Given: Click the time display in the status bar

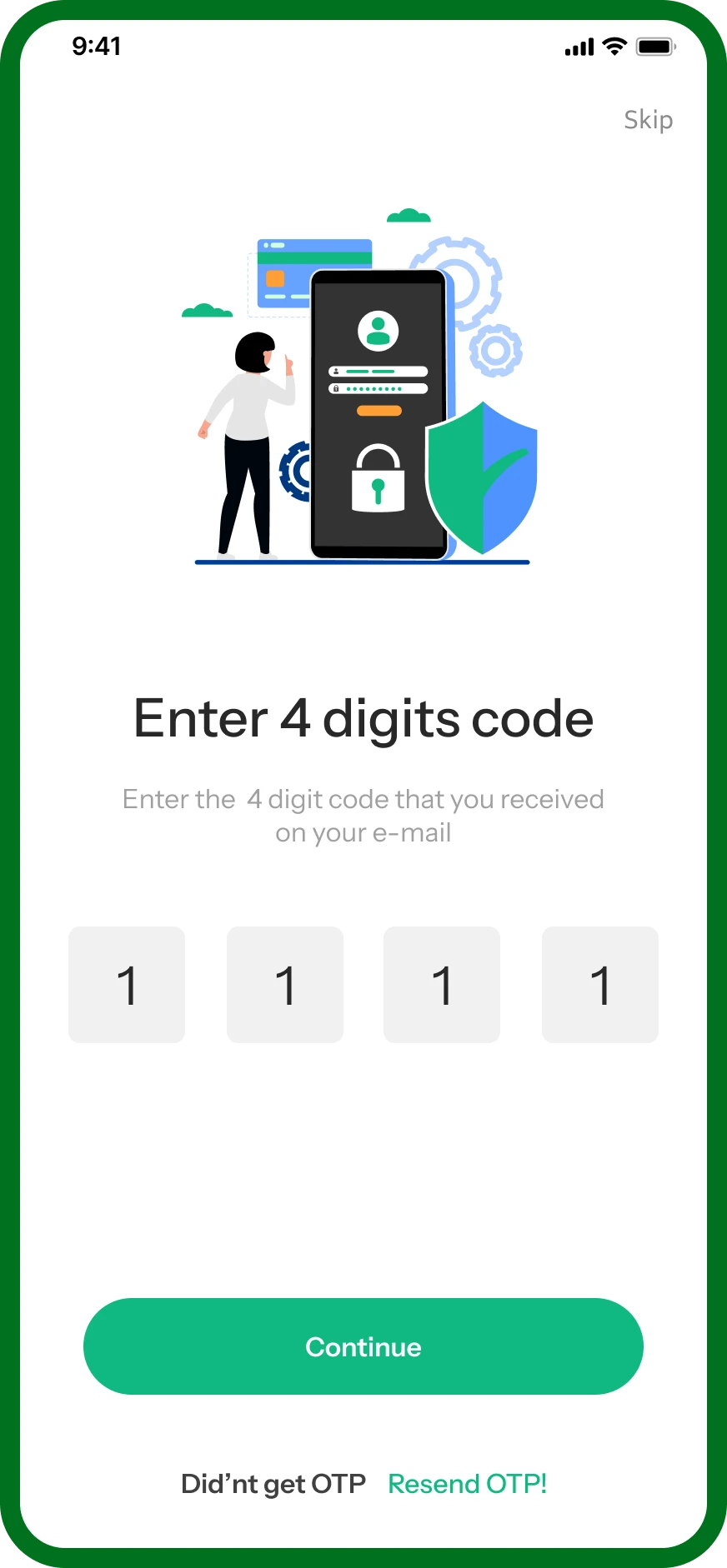Looking at the screenshot, I should click(97, 47).
